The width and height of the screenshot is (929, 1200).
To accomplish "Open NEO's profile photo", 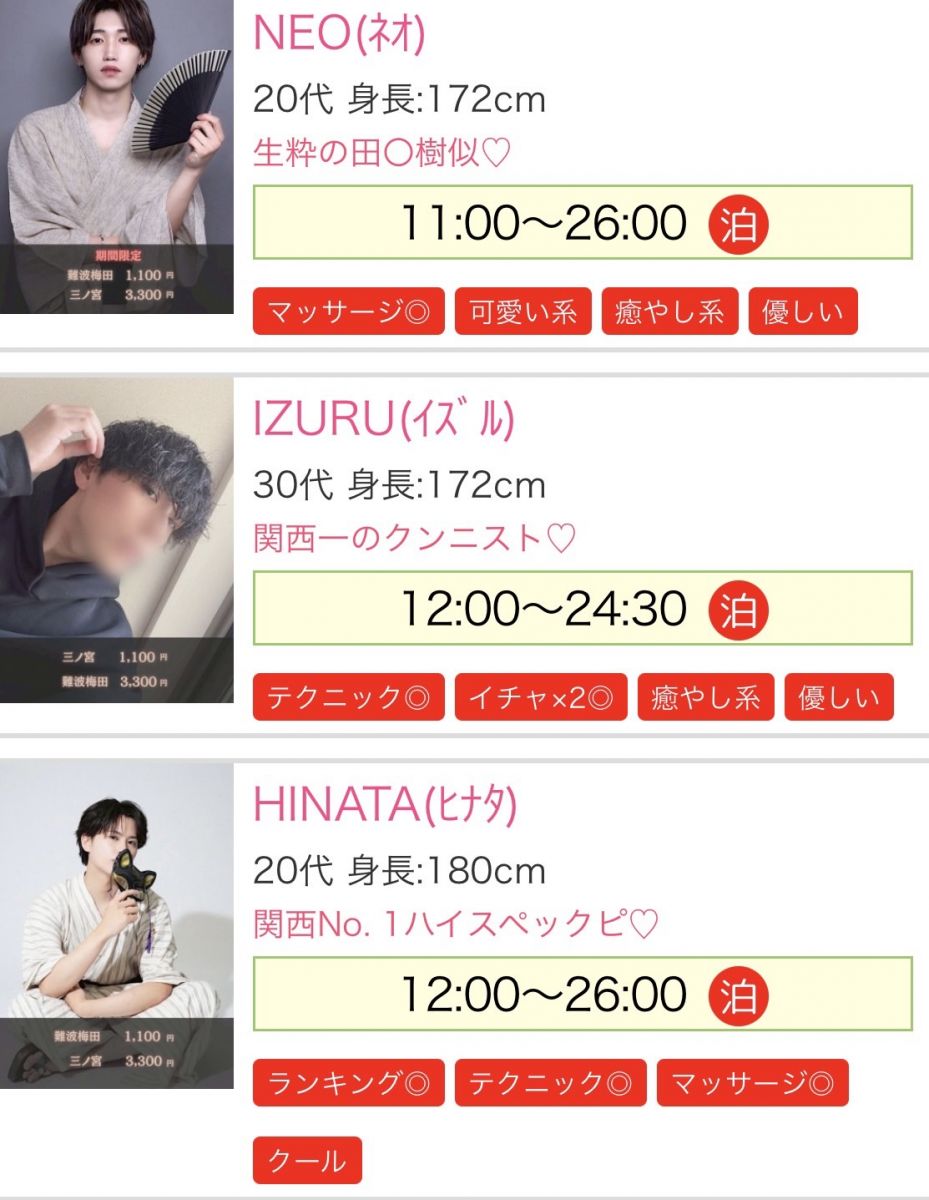I will click(116, 155).
